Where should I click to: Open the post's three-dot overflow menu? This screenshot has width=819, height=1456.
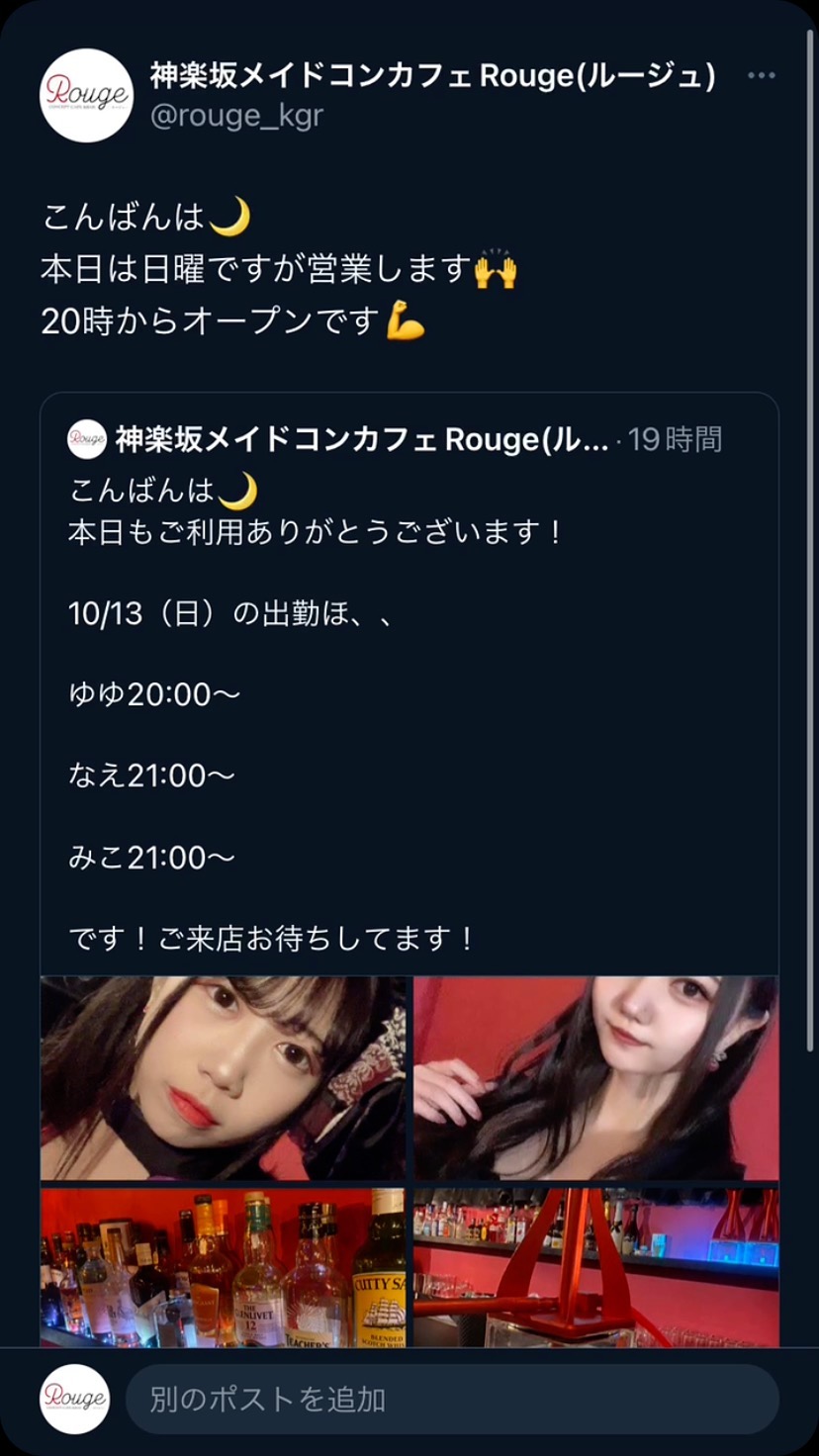(761, 76)
